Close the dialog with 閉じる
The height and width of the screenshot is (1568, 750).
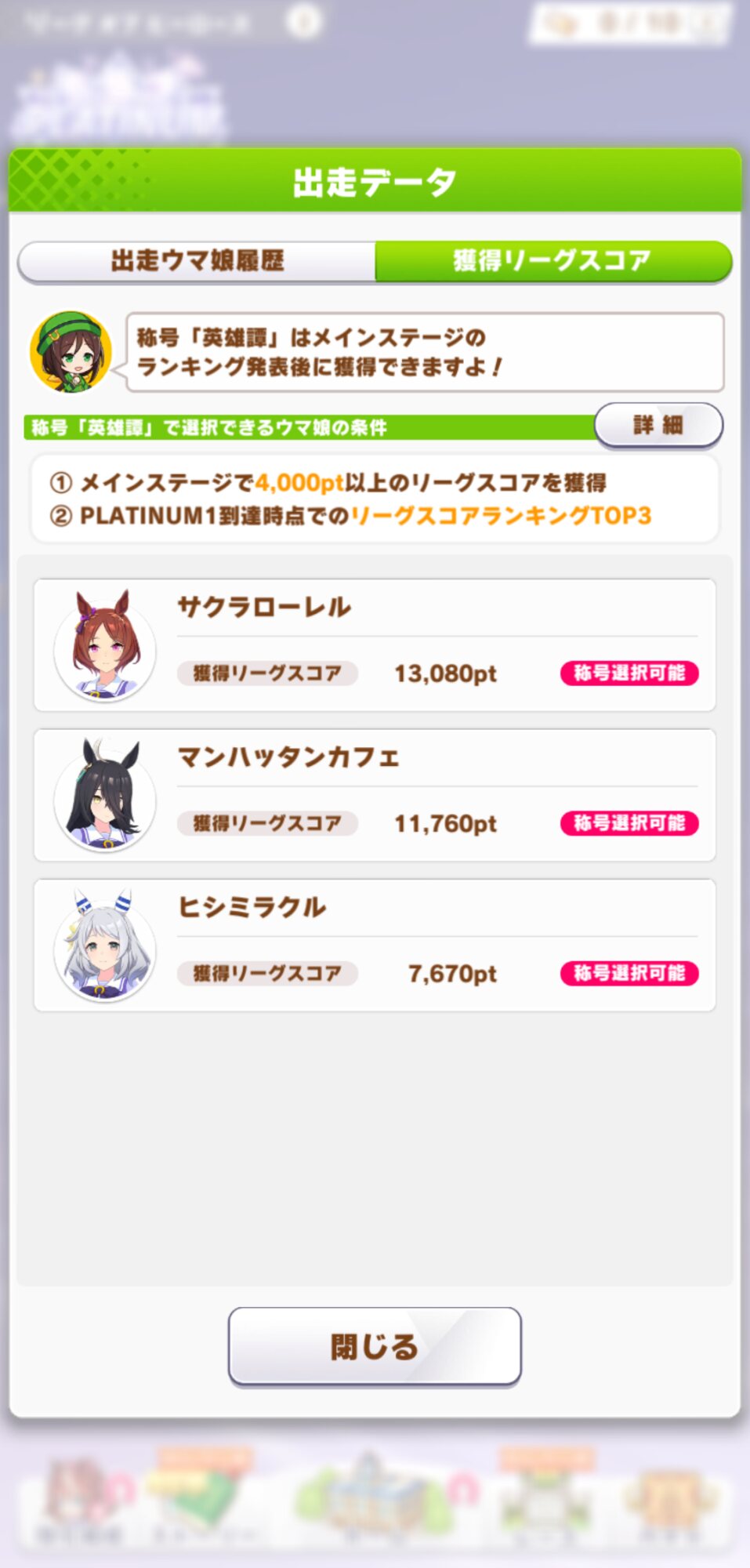375,1347
